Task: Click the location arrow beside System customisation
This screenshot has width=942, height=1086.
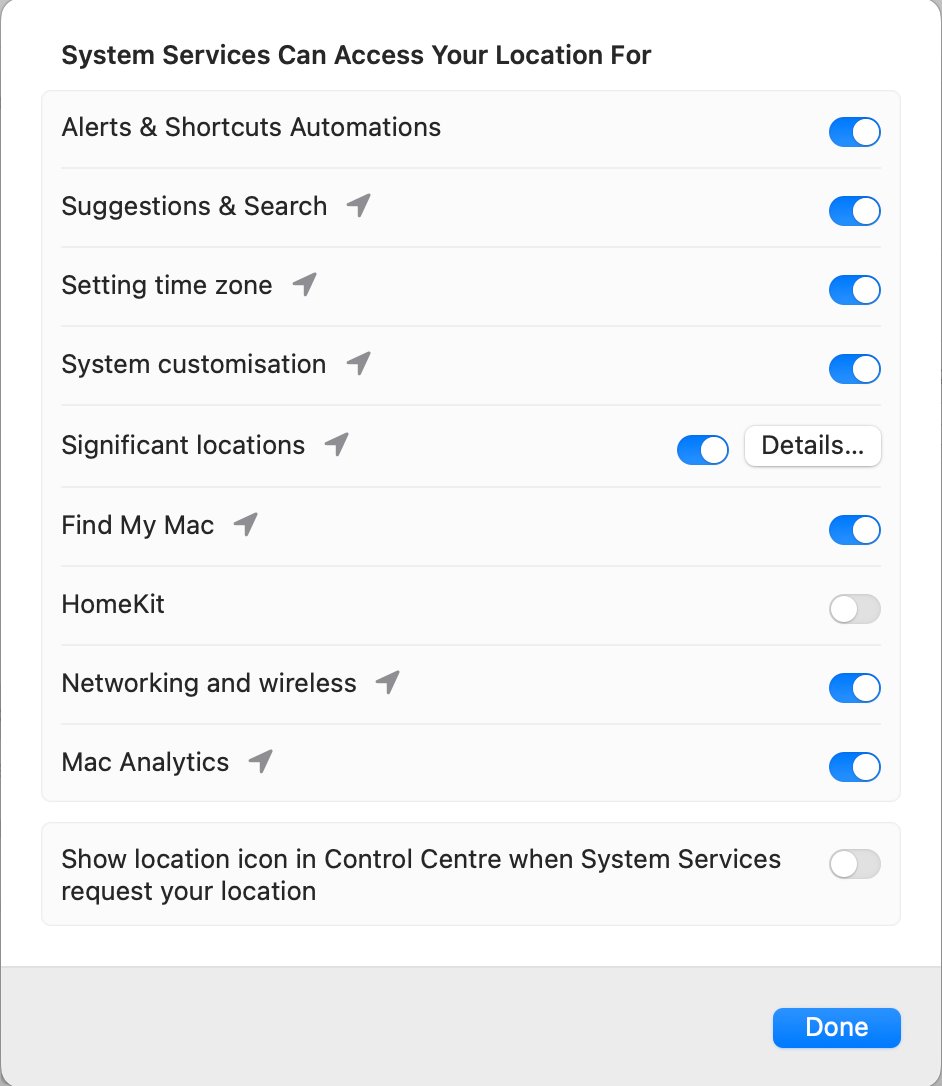Action: pyautogui.click(x=357, y=362)
